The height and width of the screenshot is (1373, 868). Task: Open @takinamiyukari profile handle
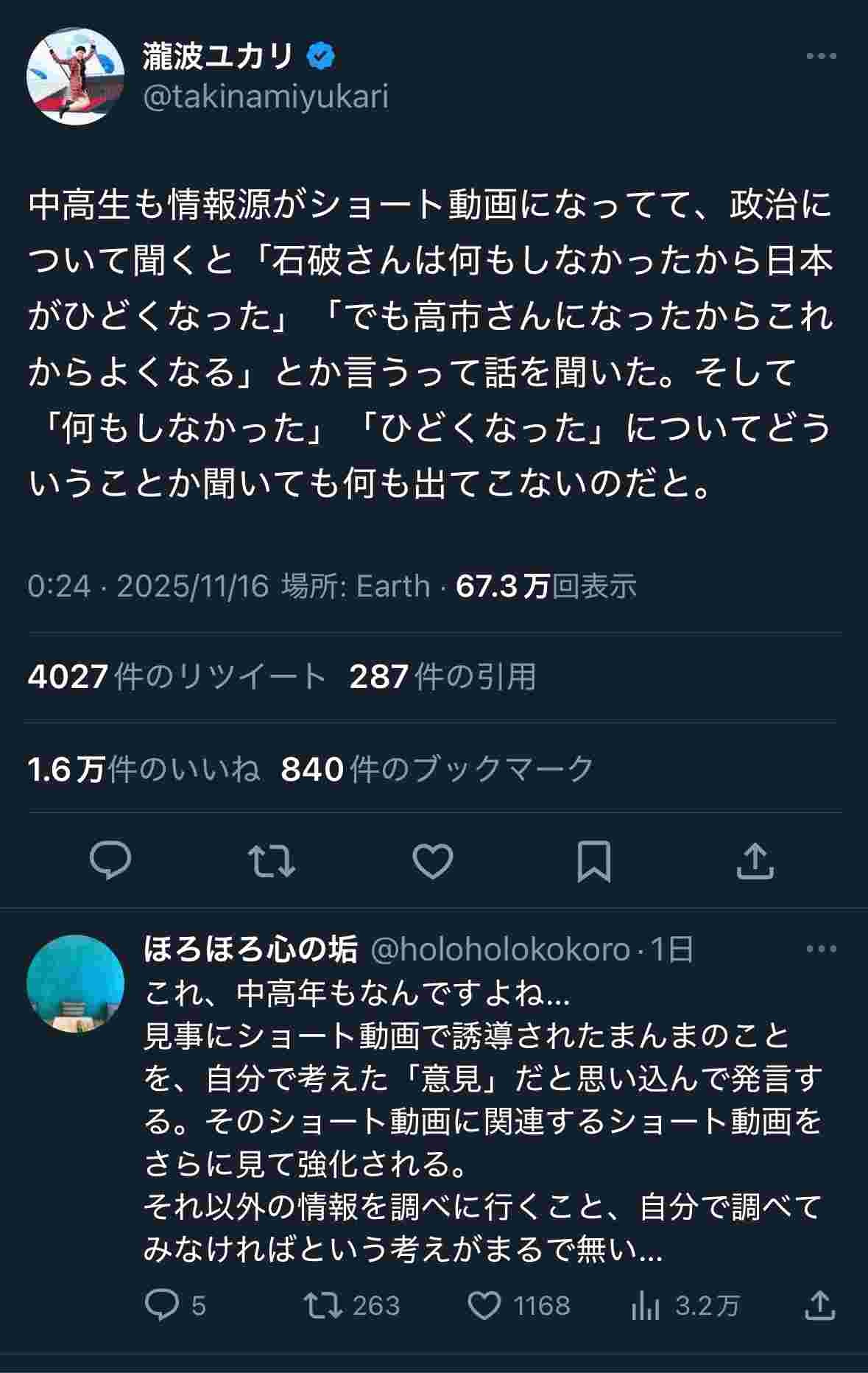click(265, 97)
